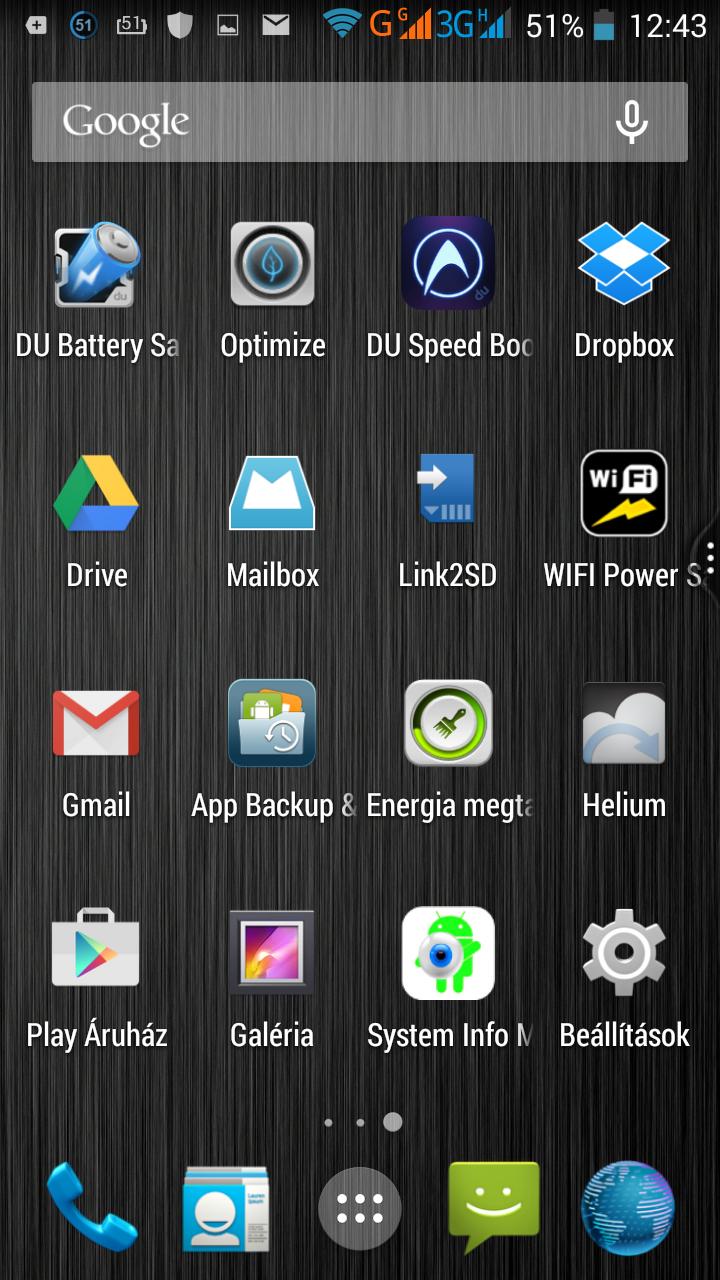The height and width of the screenshot is (1280, 720).
Task: Open DU Speed Booster app
Action: (x=448, y=266)
